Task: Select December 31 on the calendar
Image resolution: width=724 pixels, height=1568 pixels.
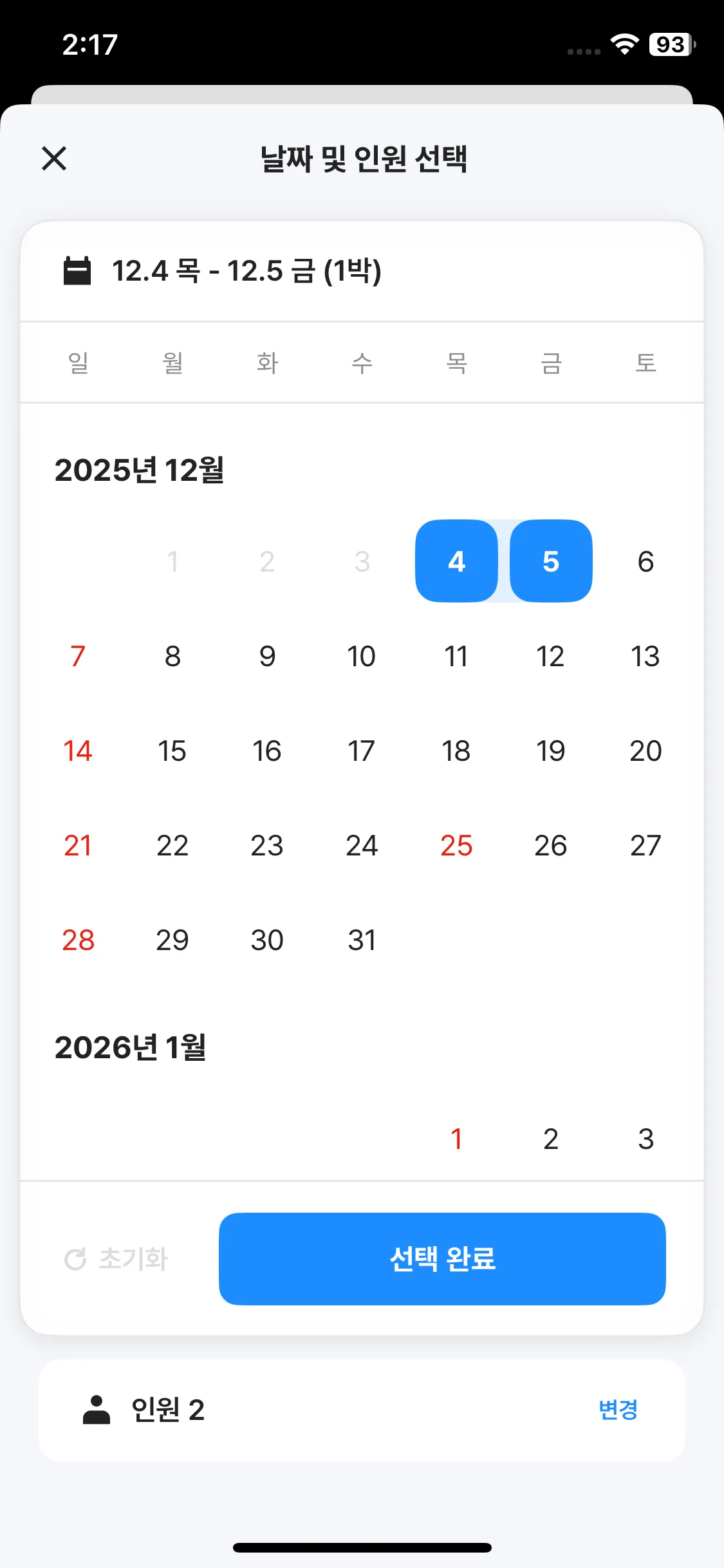Action: [362, 940]
